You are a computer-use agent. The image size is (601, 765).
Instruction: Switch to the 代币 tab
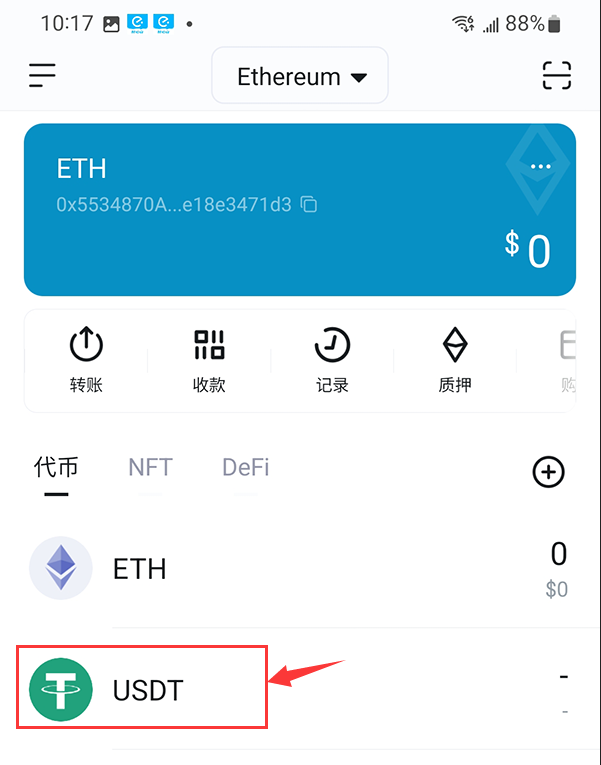tap(56, 467)
